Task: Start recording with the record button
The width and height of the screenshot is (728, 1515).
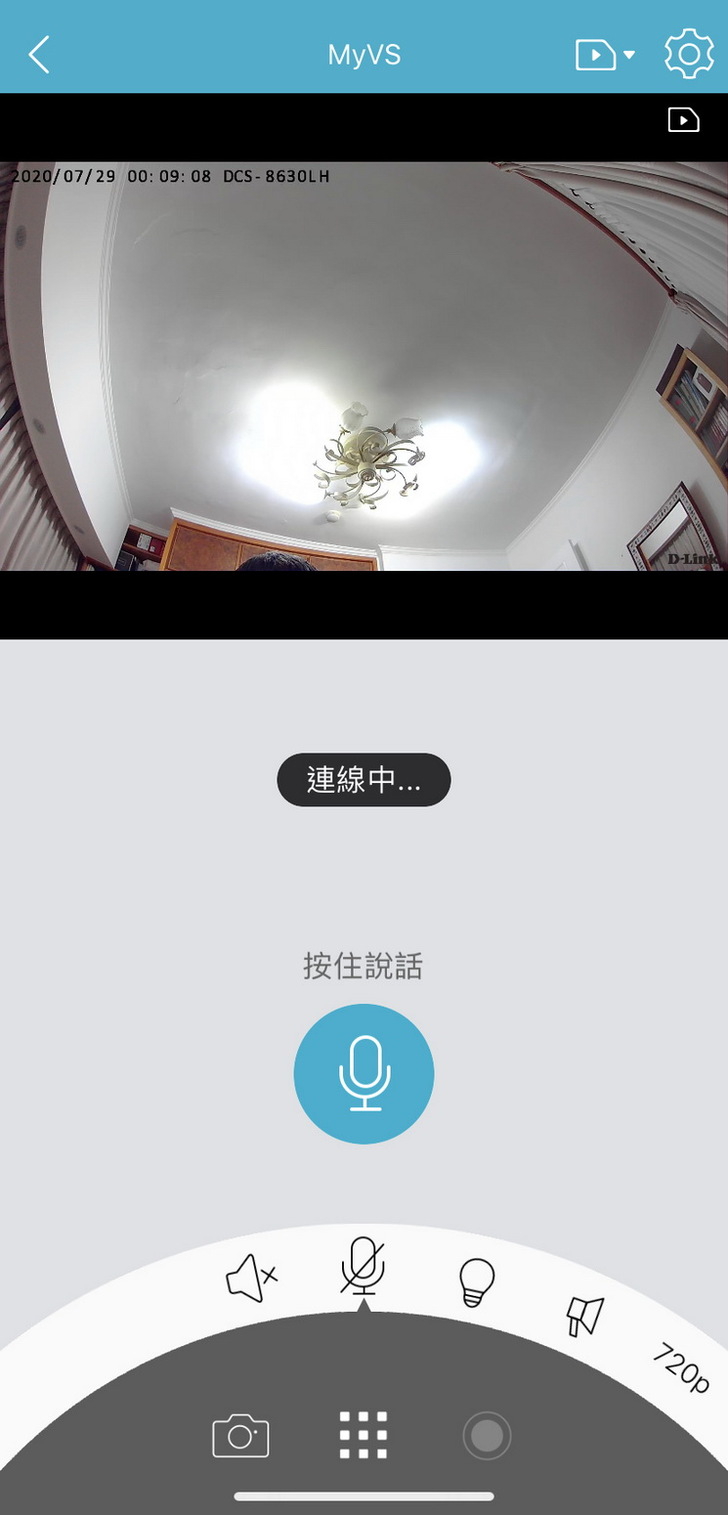Action: (487, 1436)
